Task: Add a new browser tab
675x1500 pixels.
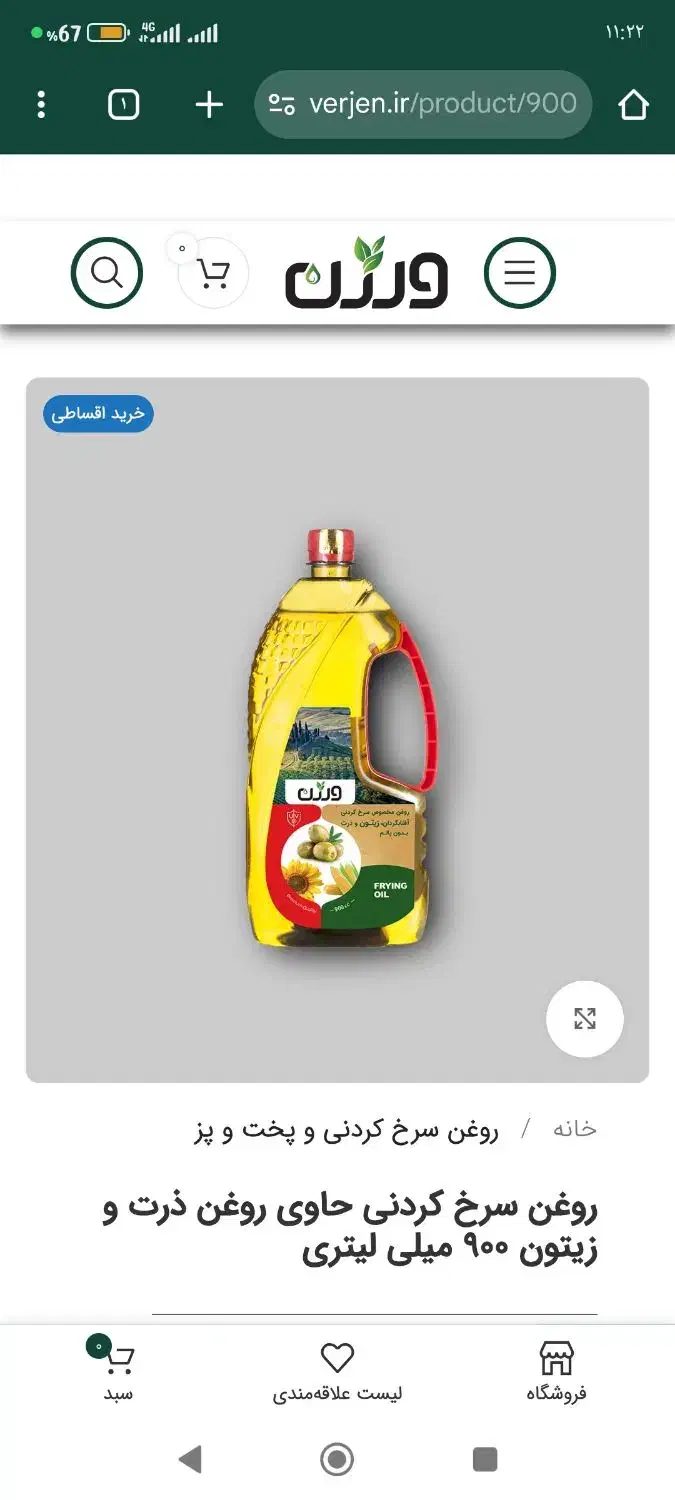Action: pyautogui.click(x=208, y=105)
